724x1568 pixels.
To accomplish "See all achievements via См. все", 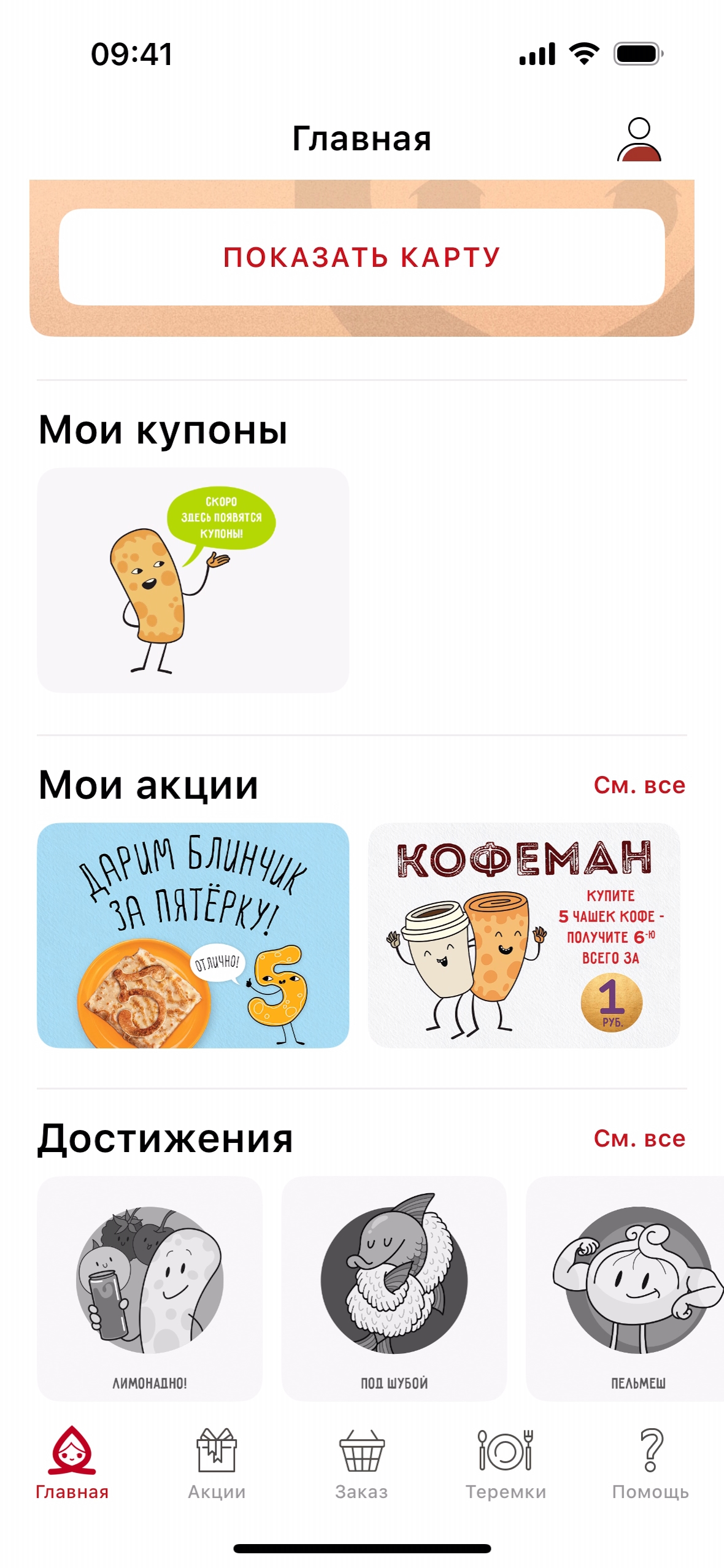I will point(639,1139).
